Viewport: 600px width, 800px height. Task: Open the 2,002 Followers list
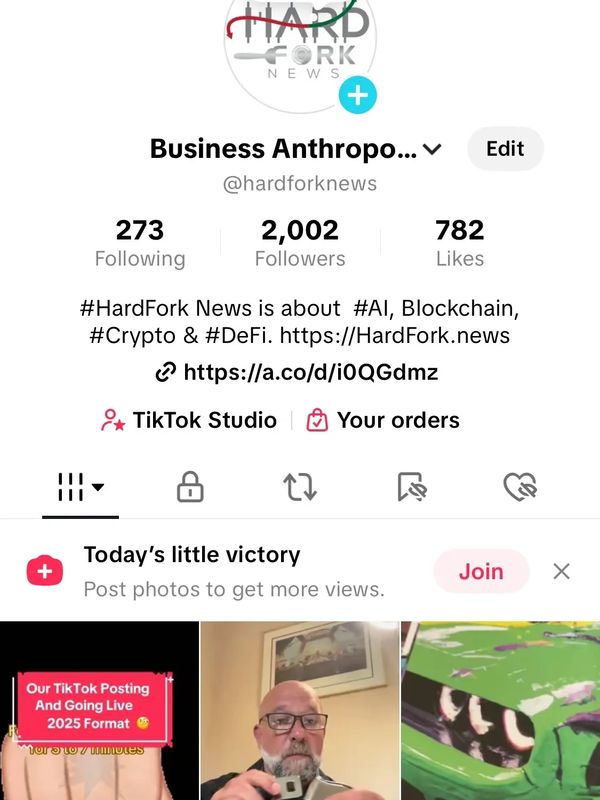click(x=300, y=243)
